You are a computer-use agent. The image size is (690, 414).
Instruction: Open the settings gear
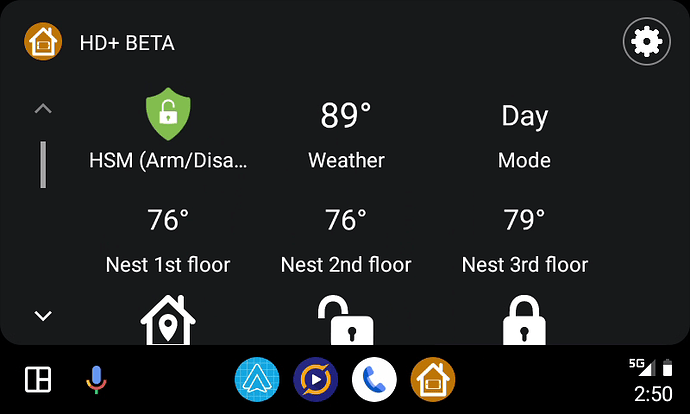coord(645,42)
